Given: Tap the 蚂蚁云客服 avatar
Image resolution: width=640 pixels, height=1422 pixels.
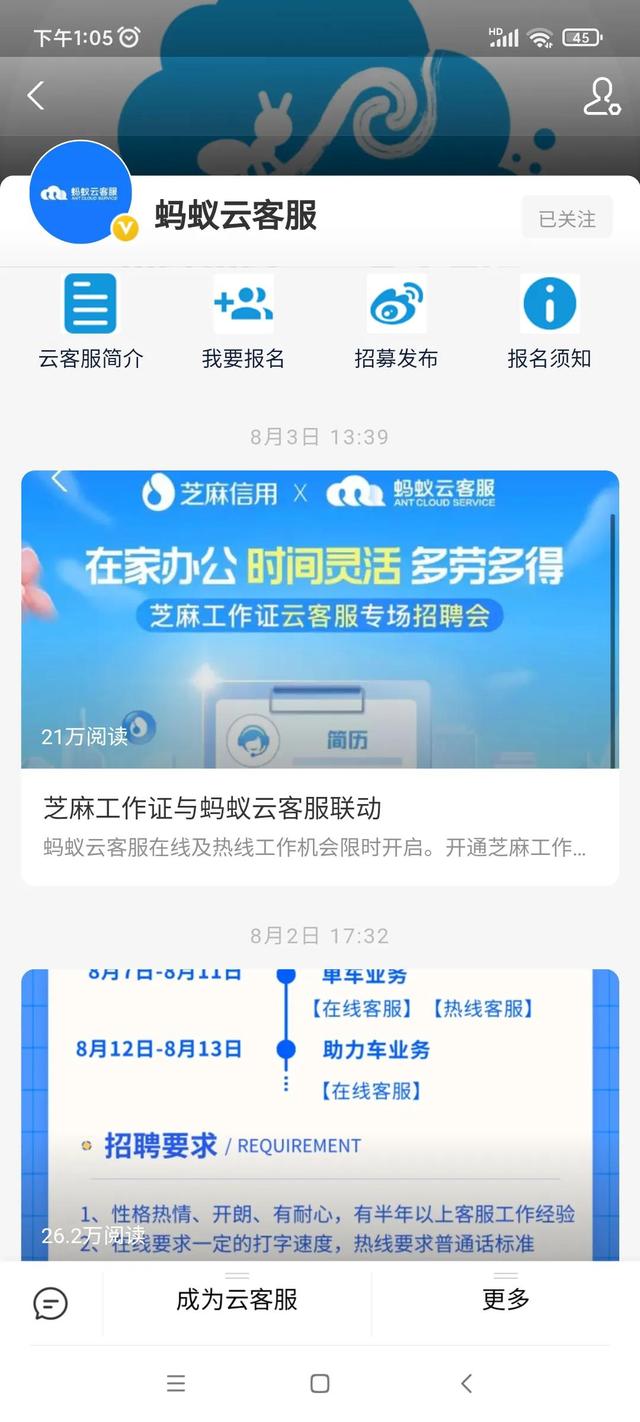Looking at the screenshot, I should [81, 192].
